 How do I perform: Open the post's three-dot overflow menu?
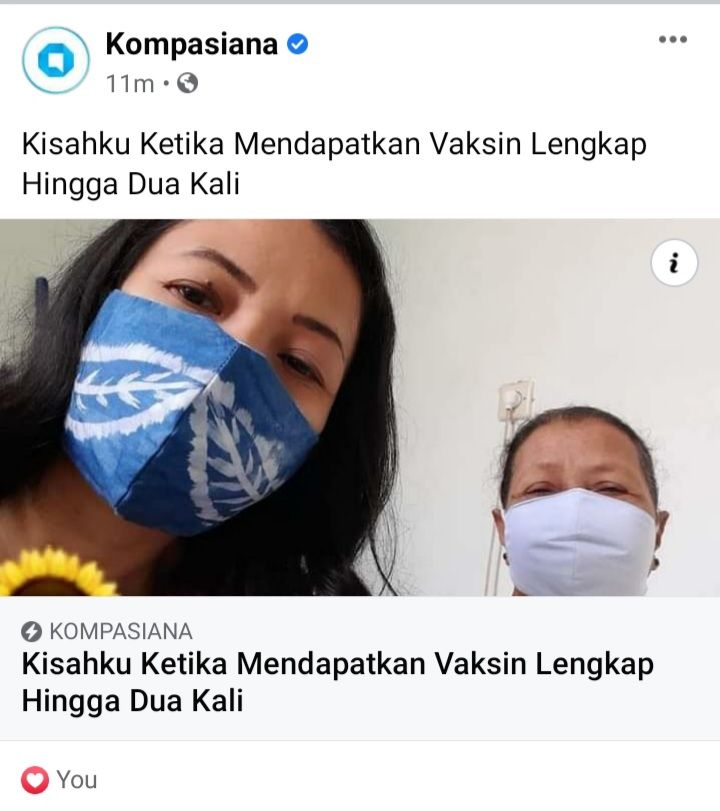672,40
